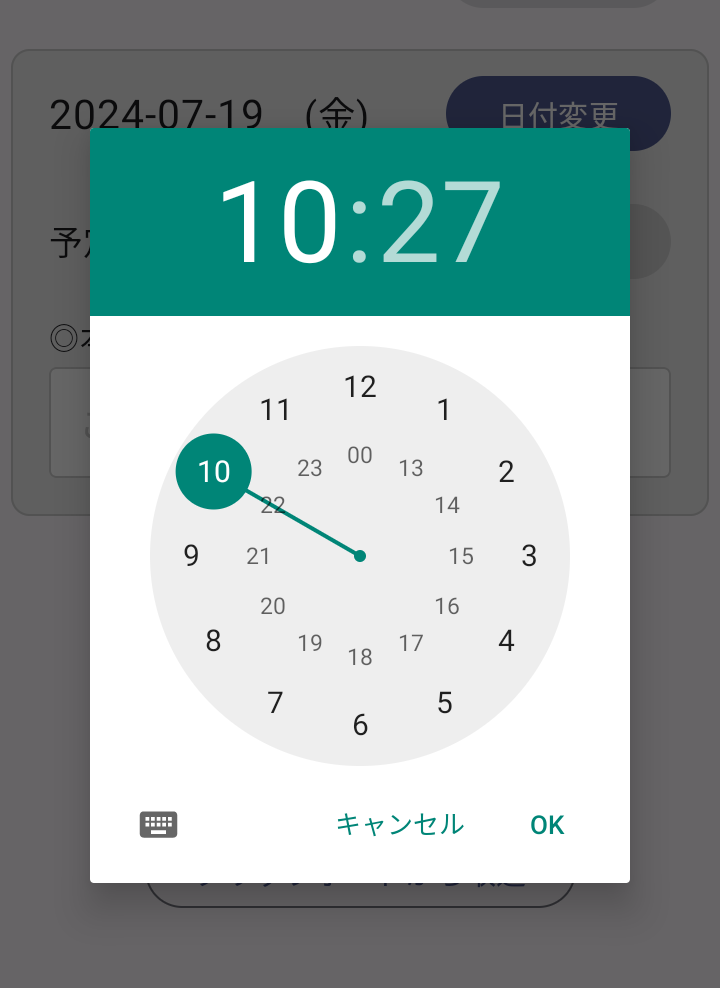The width and height of the screenshot is (720, 988).
Task: Choose 9 on the clock dial
Action: click(191, 556)
